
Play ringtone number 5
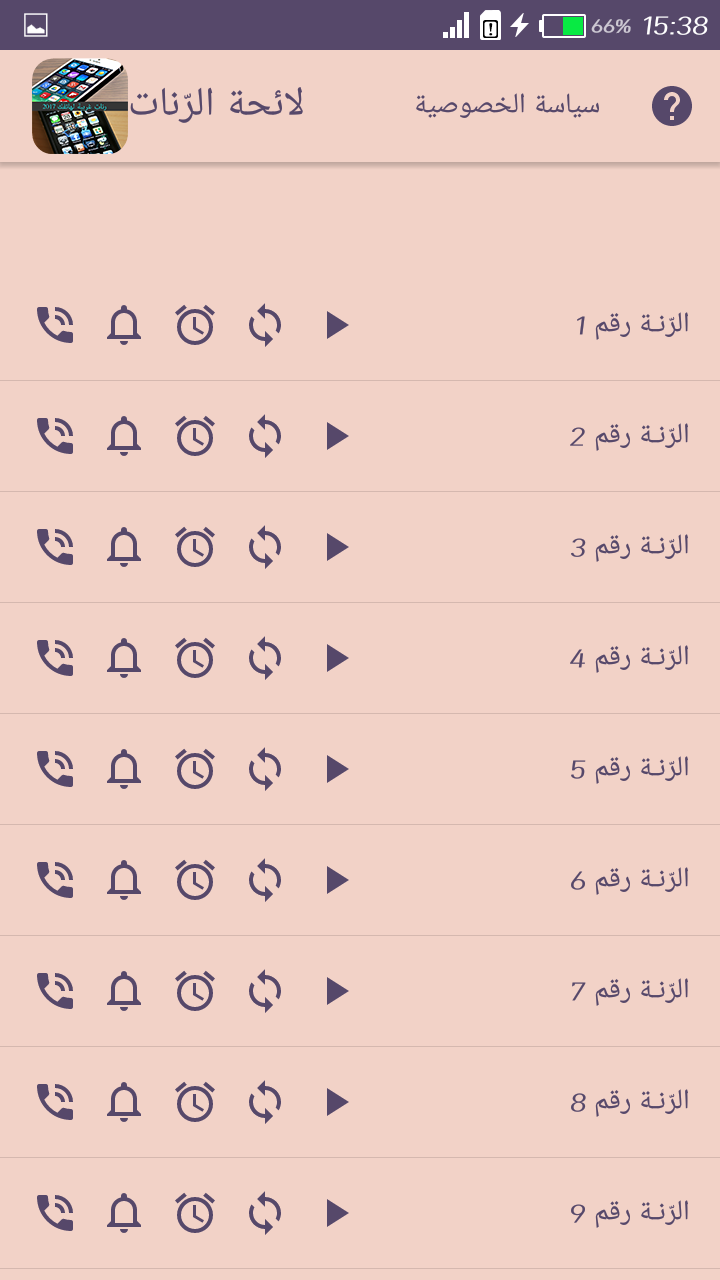point(337,769)
